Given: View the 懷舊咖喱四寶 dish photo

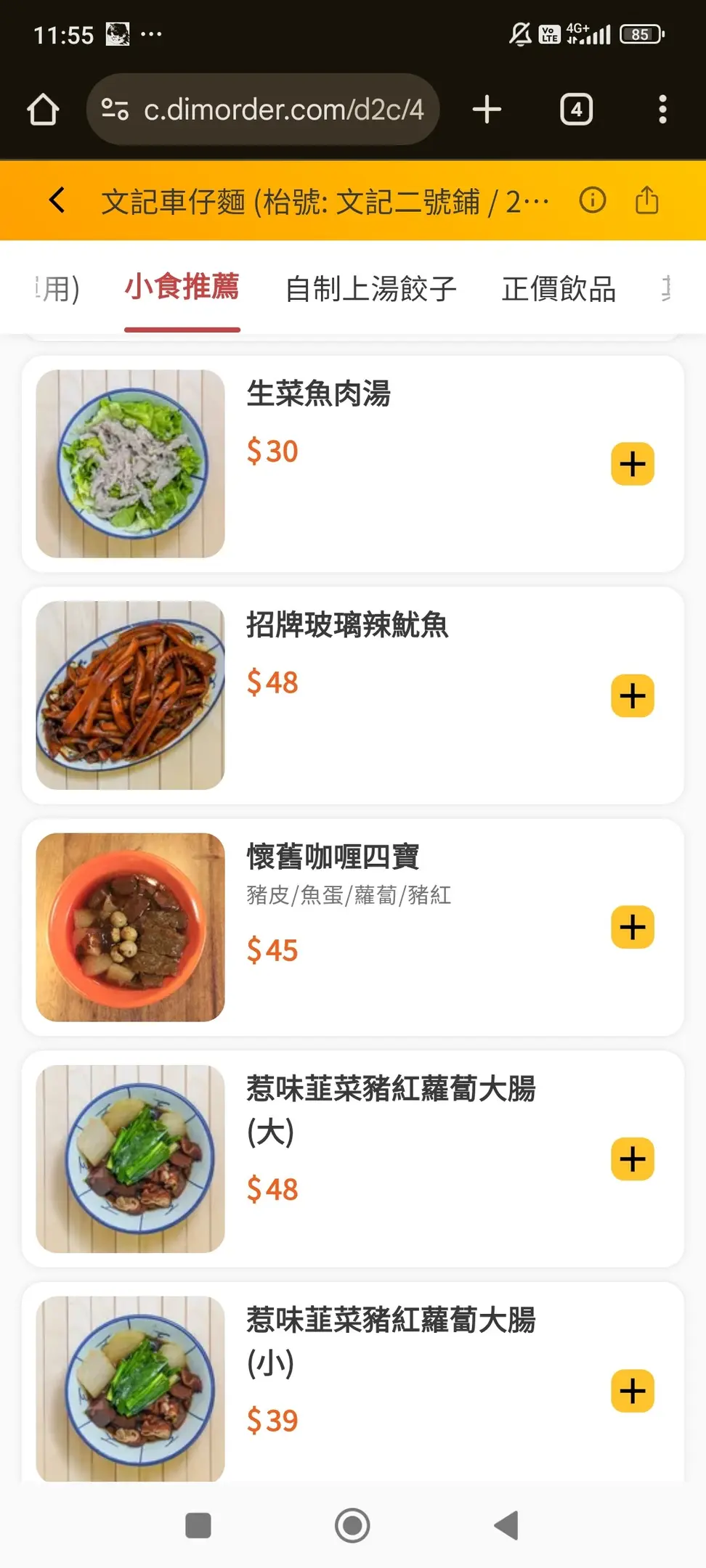Looking at the screenshot, I should pos(131,927).
